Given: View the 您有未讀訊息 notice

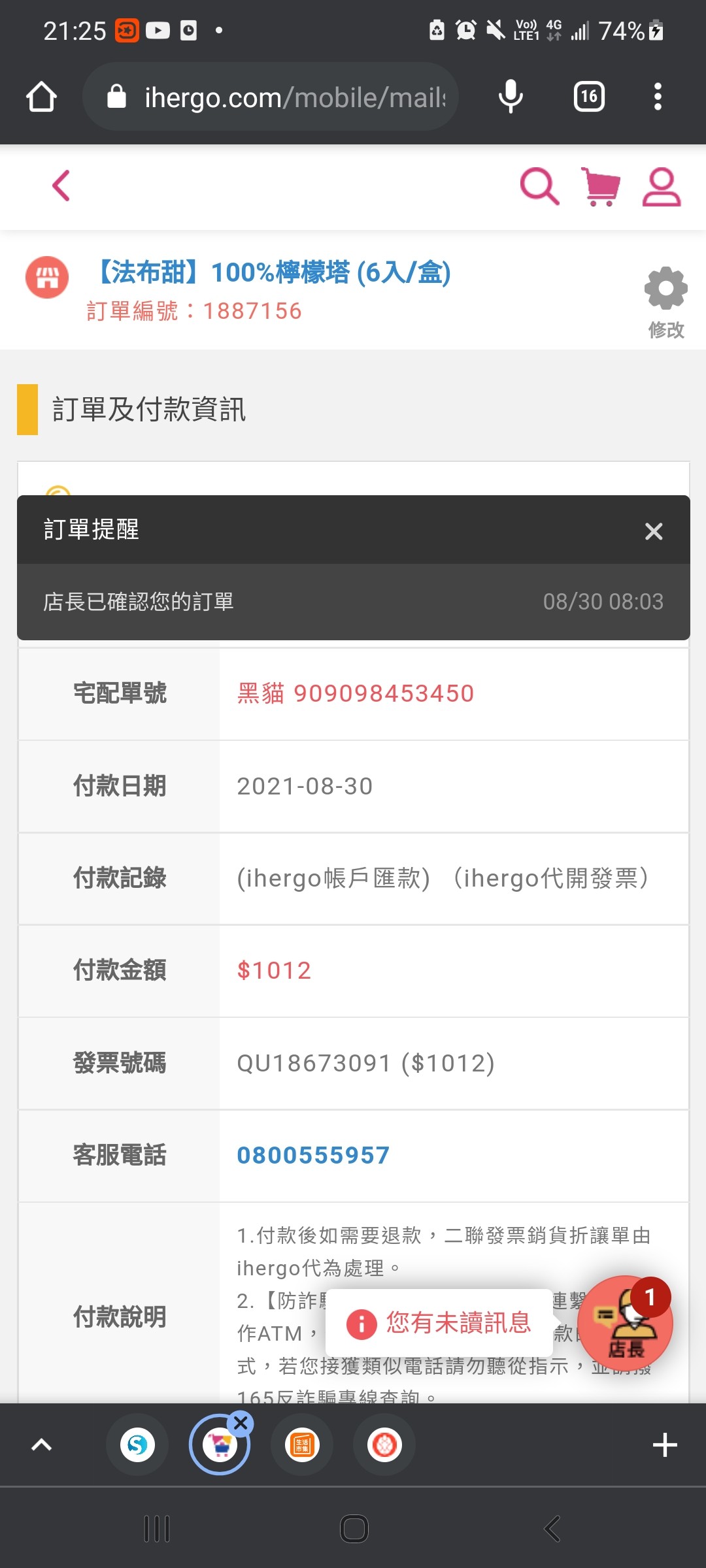Looking at the screenshot, I should click(x=439, y=1323).
